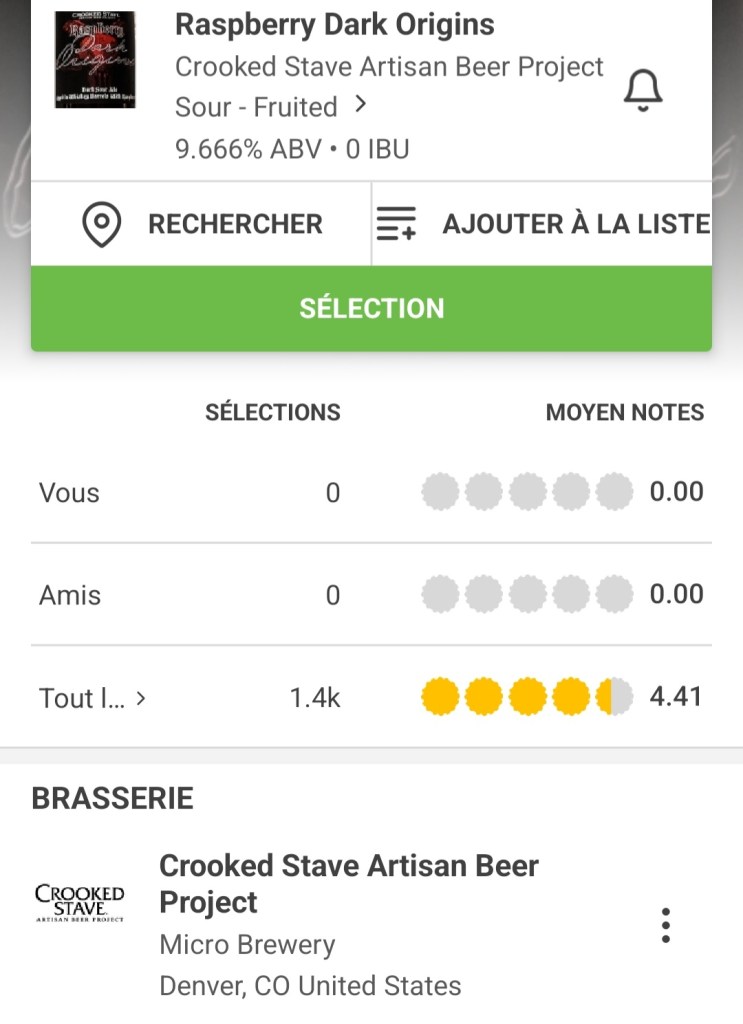Image resolution: width=743 pixels, height=1024 pixels.
Task: Open the Crooked Stave Artisan Beer Project brewery
Action: (x=348, y=883)
